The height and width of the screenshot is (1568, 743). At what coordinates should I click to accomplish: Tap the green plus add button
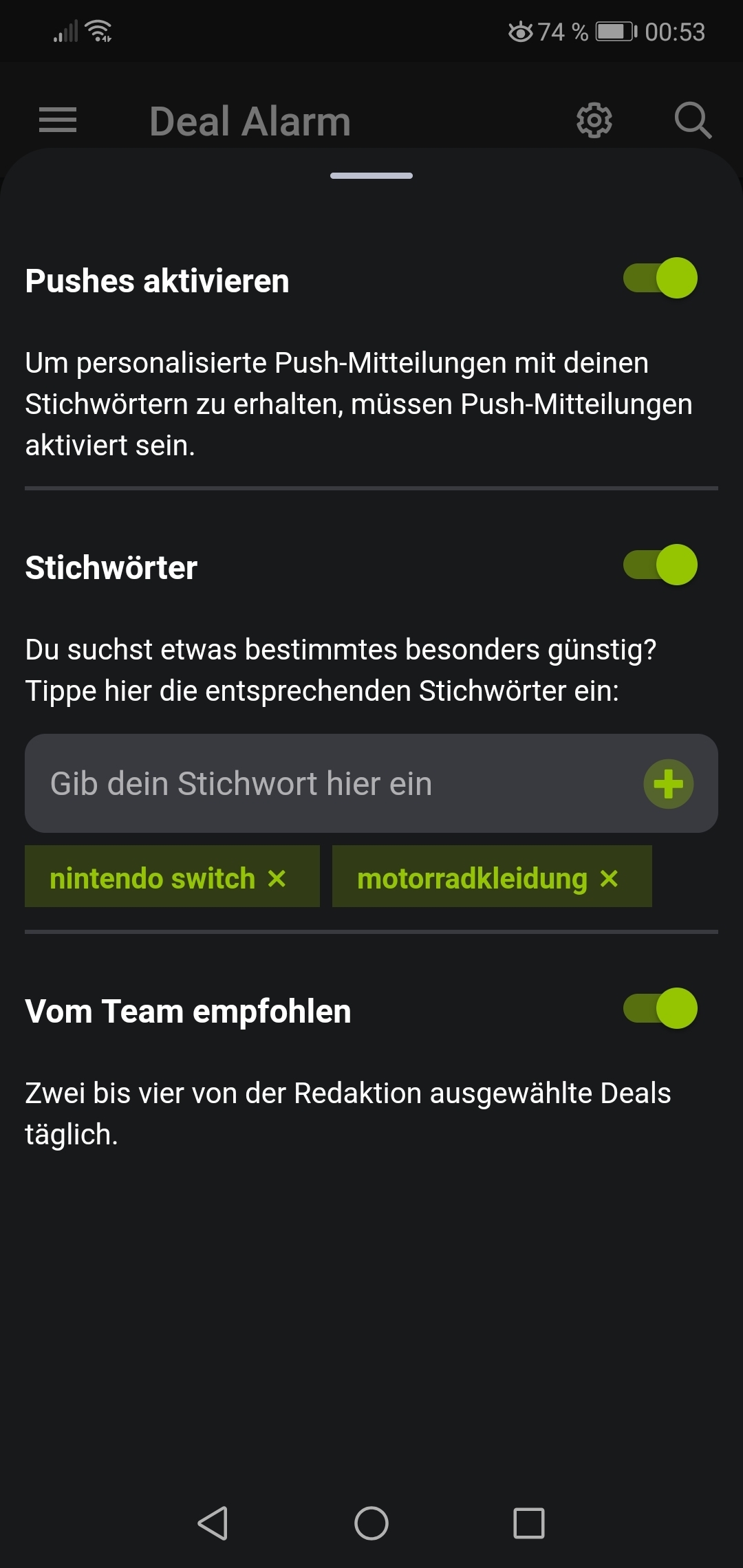coord(668,783)
